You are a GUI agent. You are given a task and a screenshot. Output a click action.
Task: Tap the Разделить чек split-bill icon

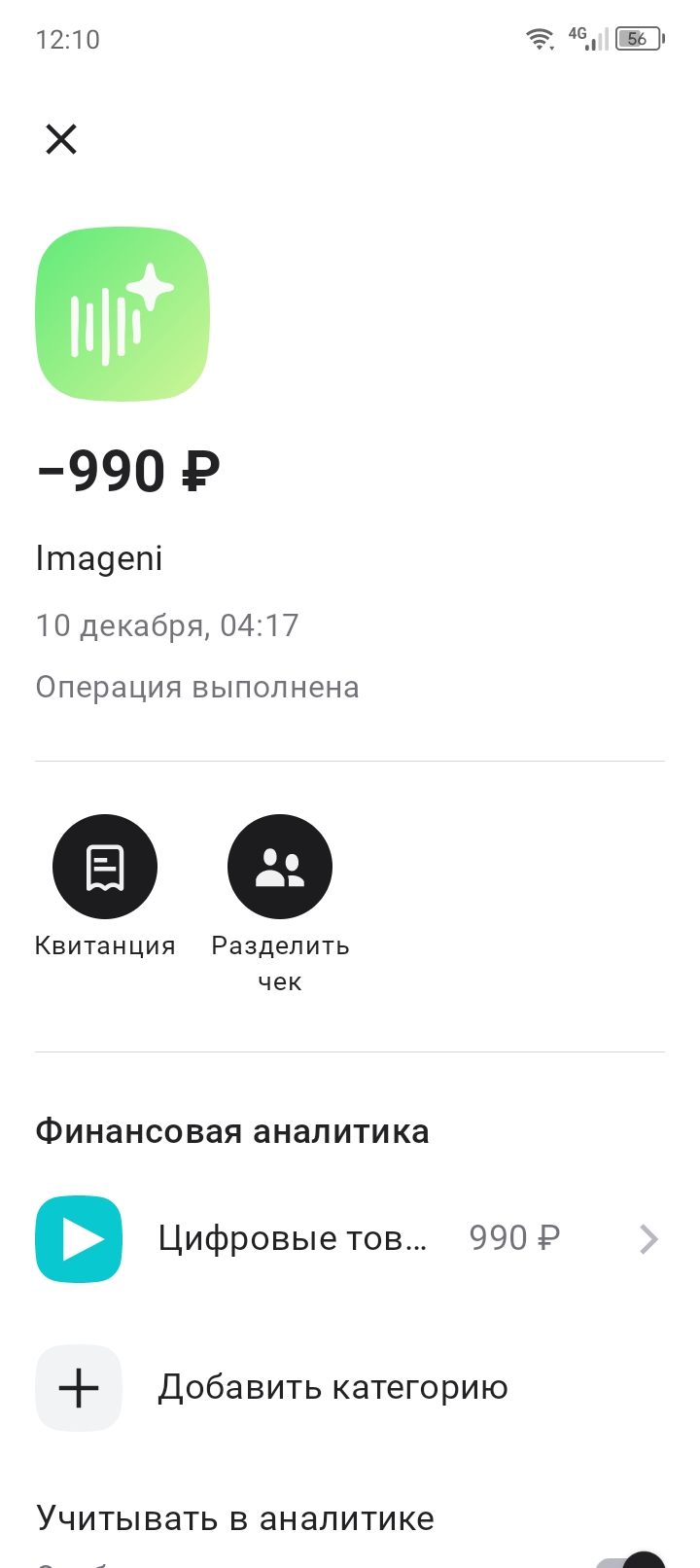(x=279, y=866)
